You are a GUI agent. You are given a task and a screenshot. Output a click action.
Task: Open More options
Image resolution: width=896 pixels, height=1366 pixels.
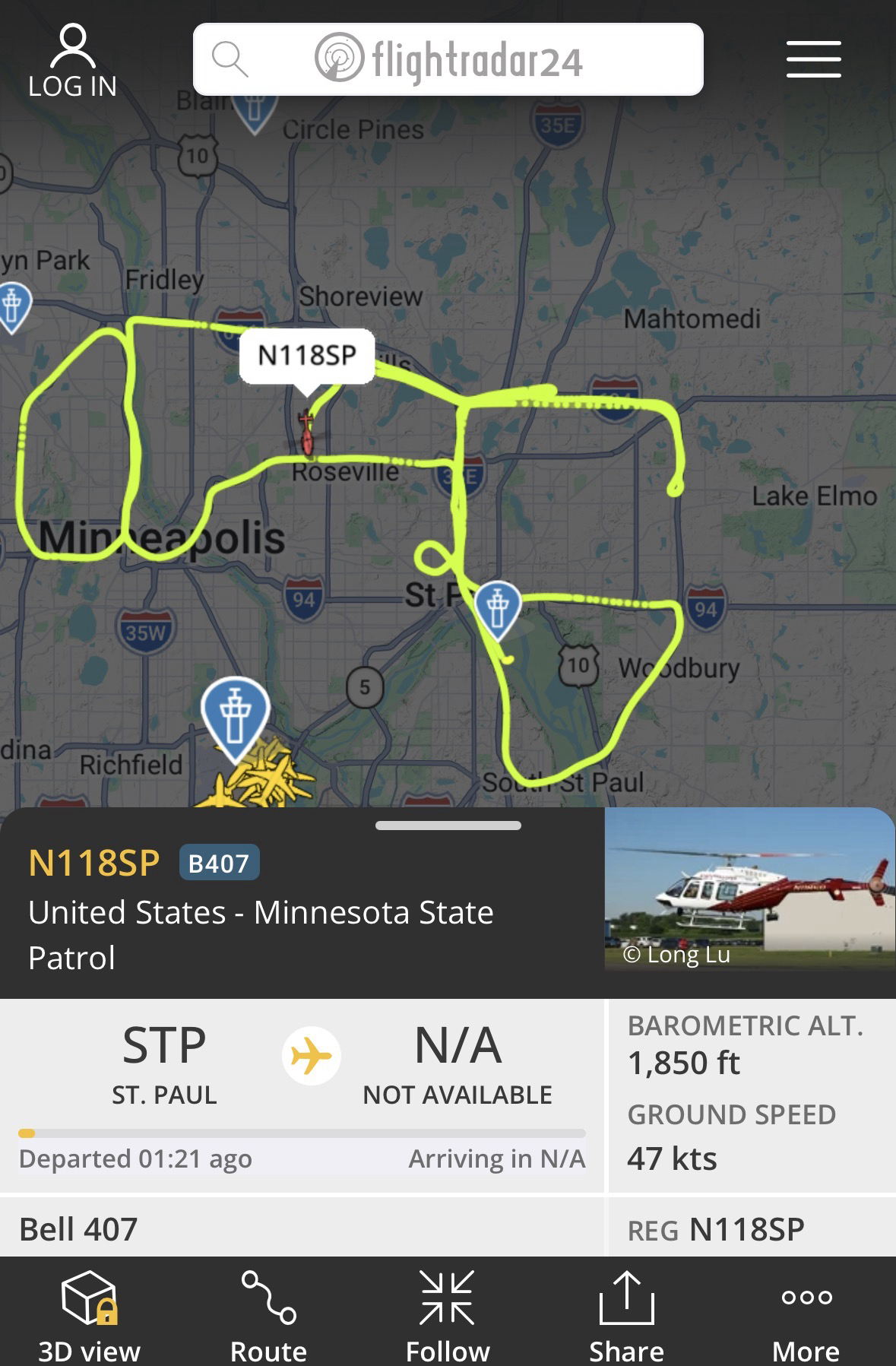point(806,1314)
